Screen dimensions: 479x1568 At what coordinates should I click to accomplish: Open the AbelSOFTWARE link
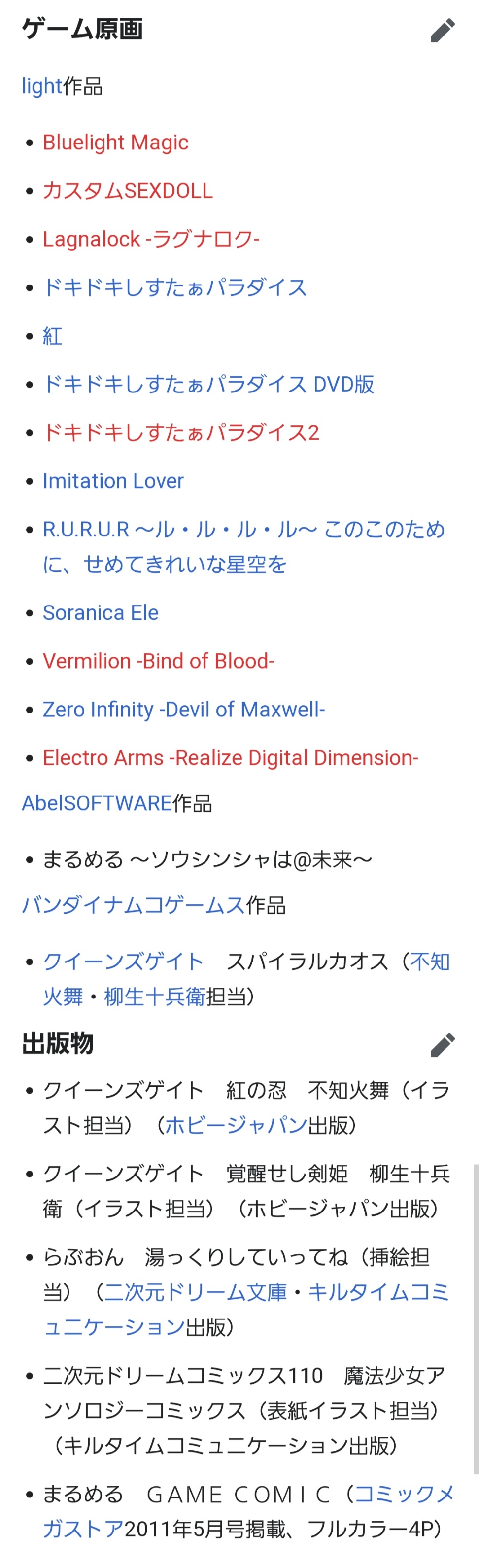coord(97,804)
